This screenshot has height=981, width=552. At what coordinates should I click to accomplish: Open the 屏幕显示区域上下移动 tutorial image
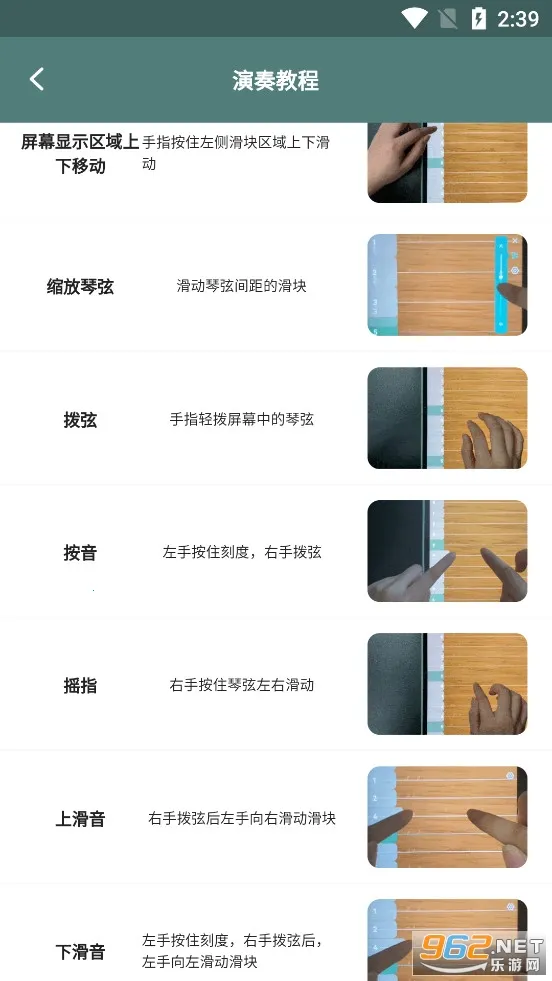(447, 163)
